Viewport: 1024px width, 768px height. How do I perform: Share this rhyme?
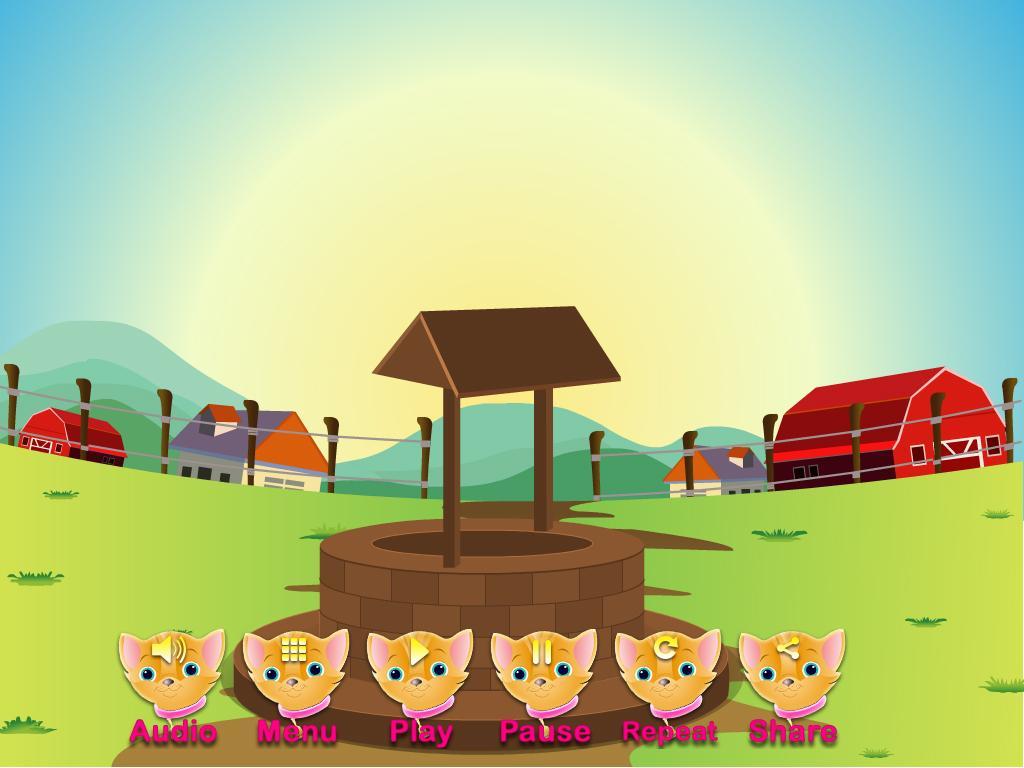[792, 672]
